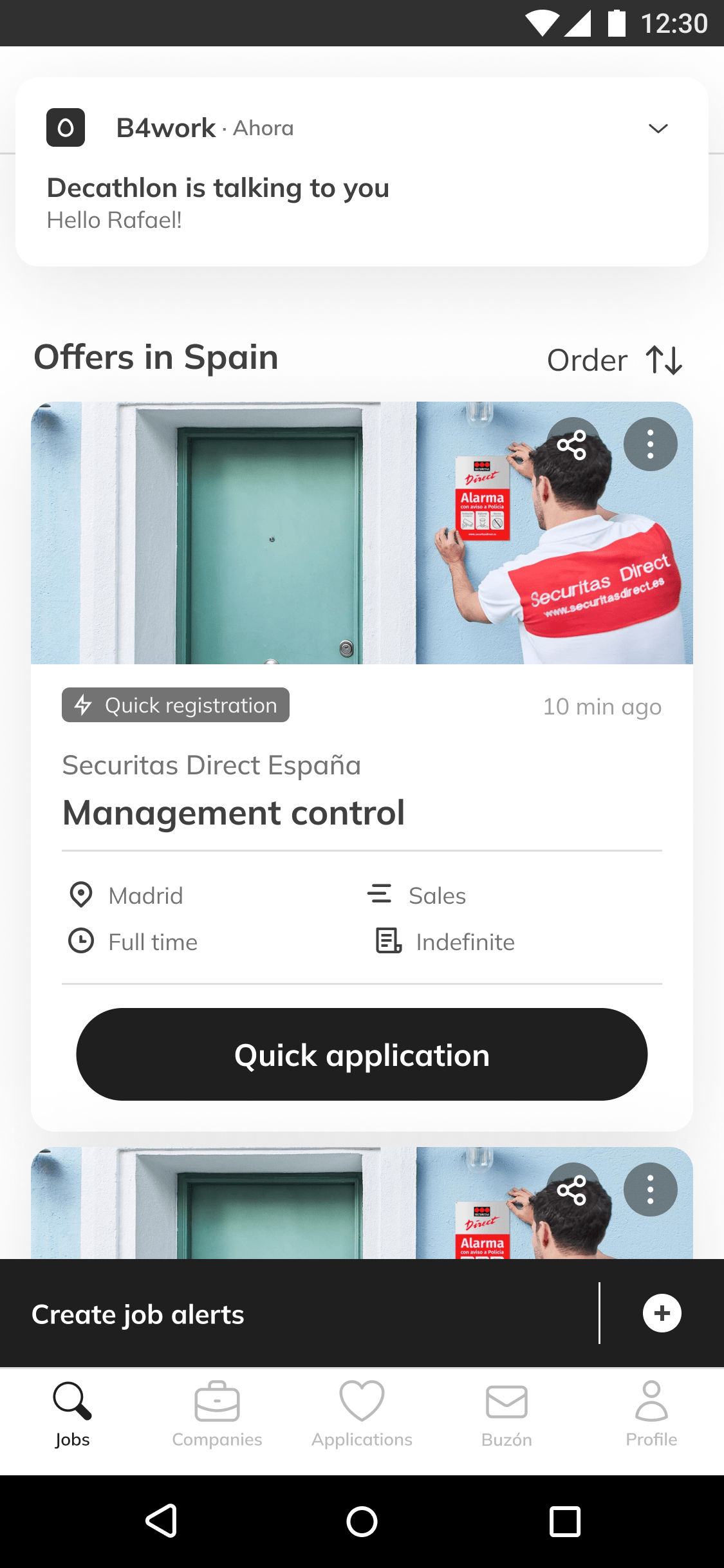This screenshot has height=1568, width=724.
Task: Share the second job offer card
Action: coord(572,1190)
